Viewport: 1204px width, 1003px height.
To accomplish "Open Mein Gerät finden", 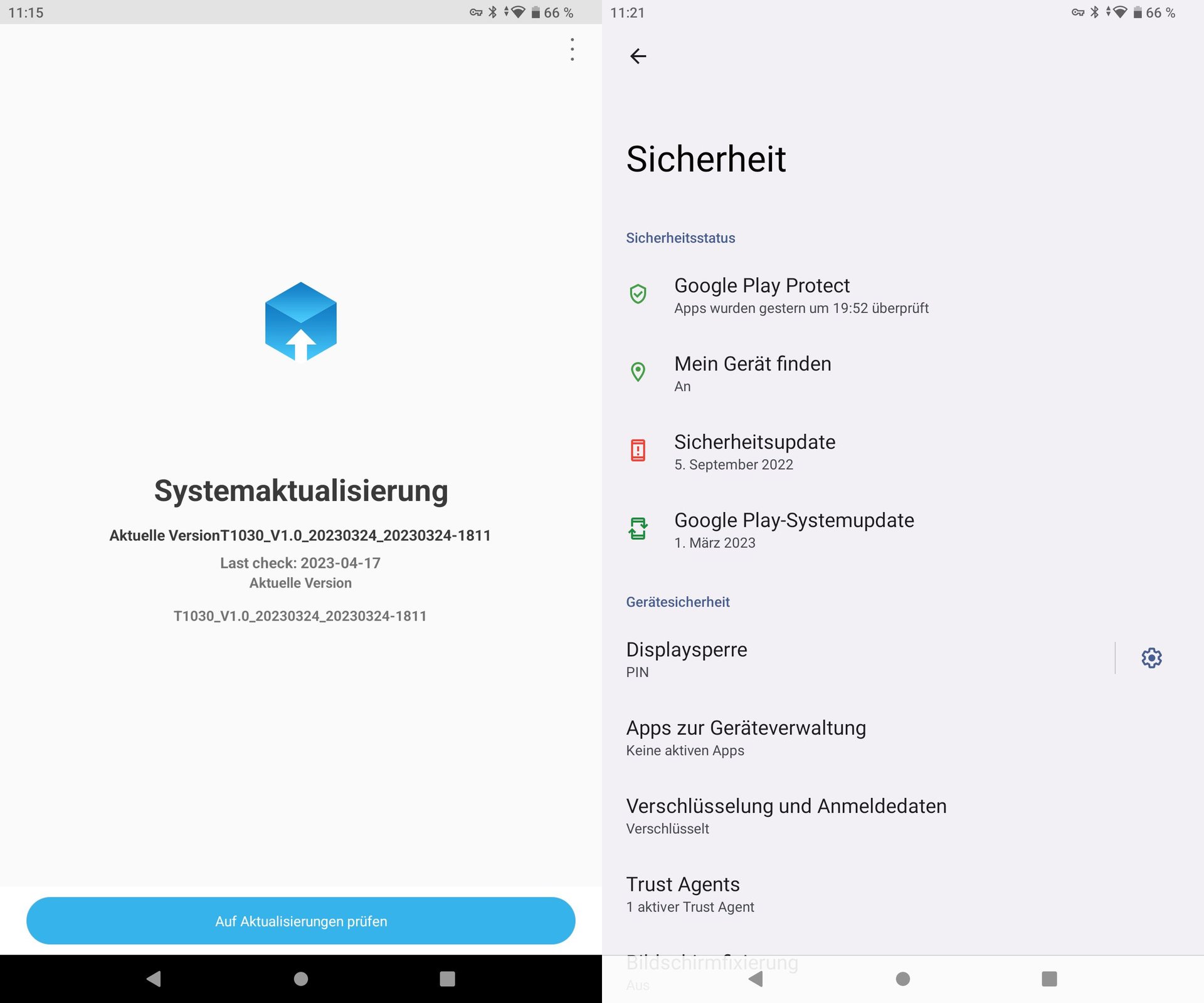I will [752, 374].
